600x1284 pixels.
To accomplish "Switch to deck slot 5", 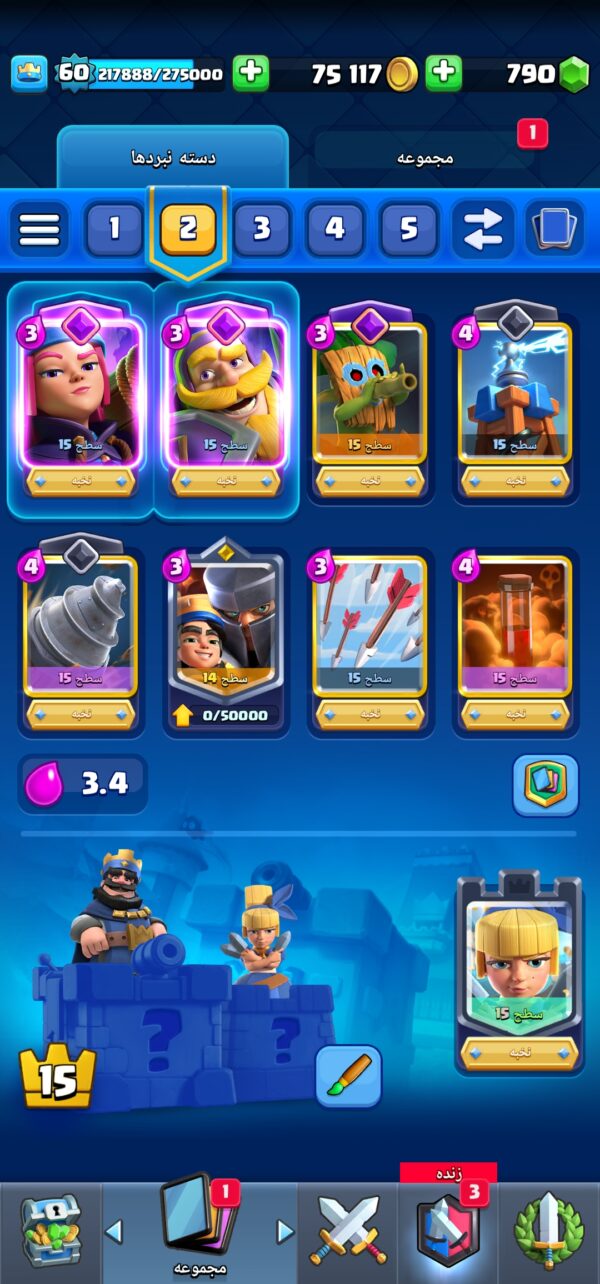I will tap(408, 230).
